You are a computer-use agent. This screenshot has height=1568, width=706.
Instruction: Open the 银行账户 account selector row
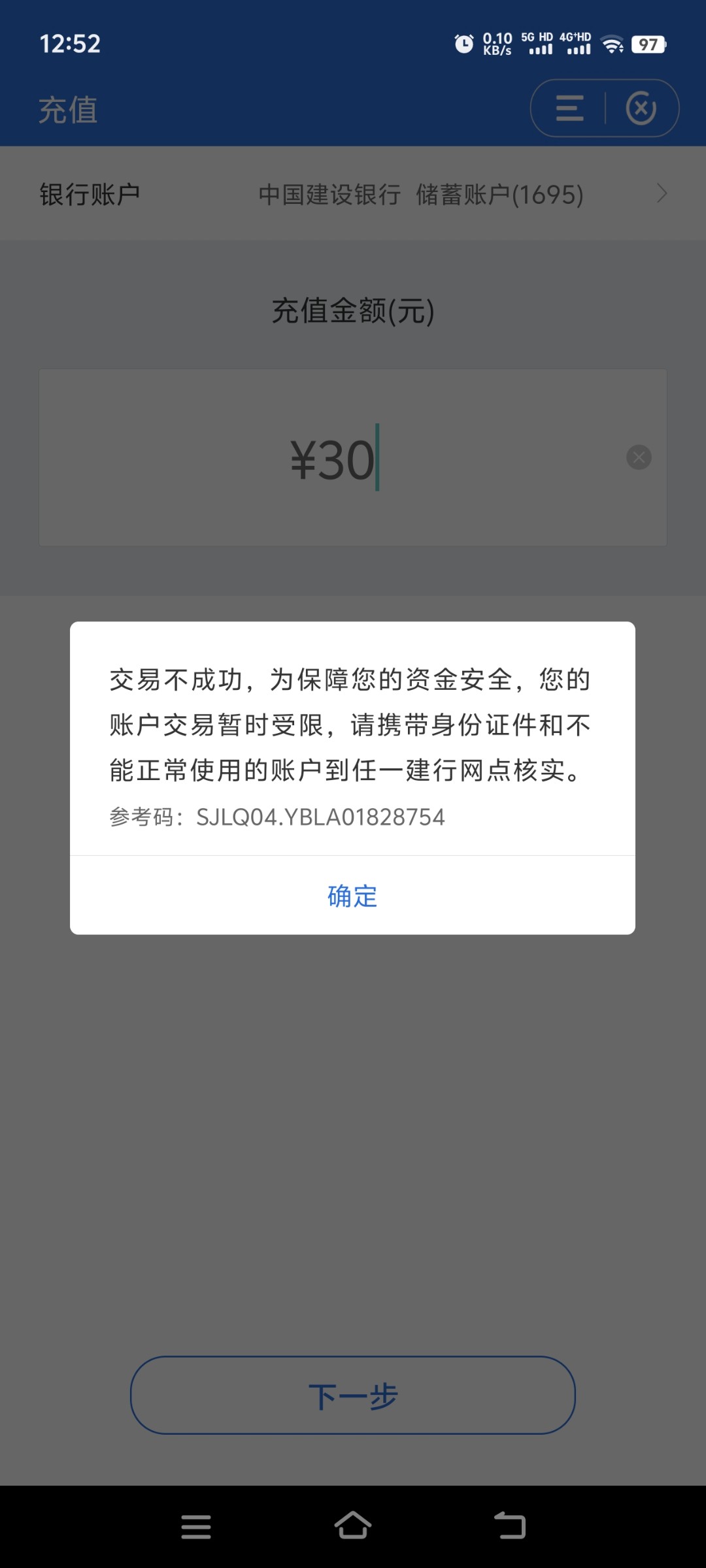pos(353,194)
